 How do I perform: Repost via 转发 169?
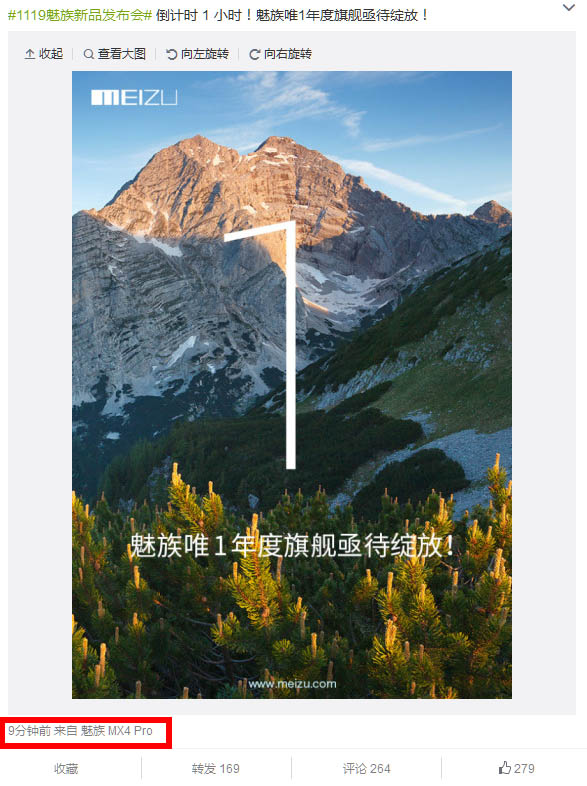(216, 768)
